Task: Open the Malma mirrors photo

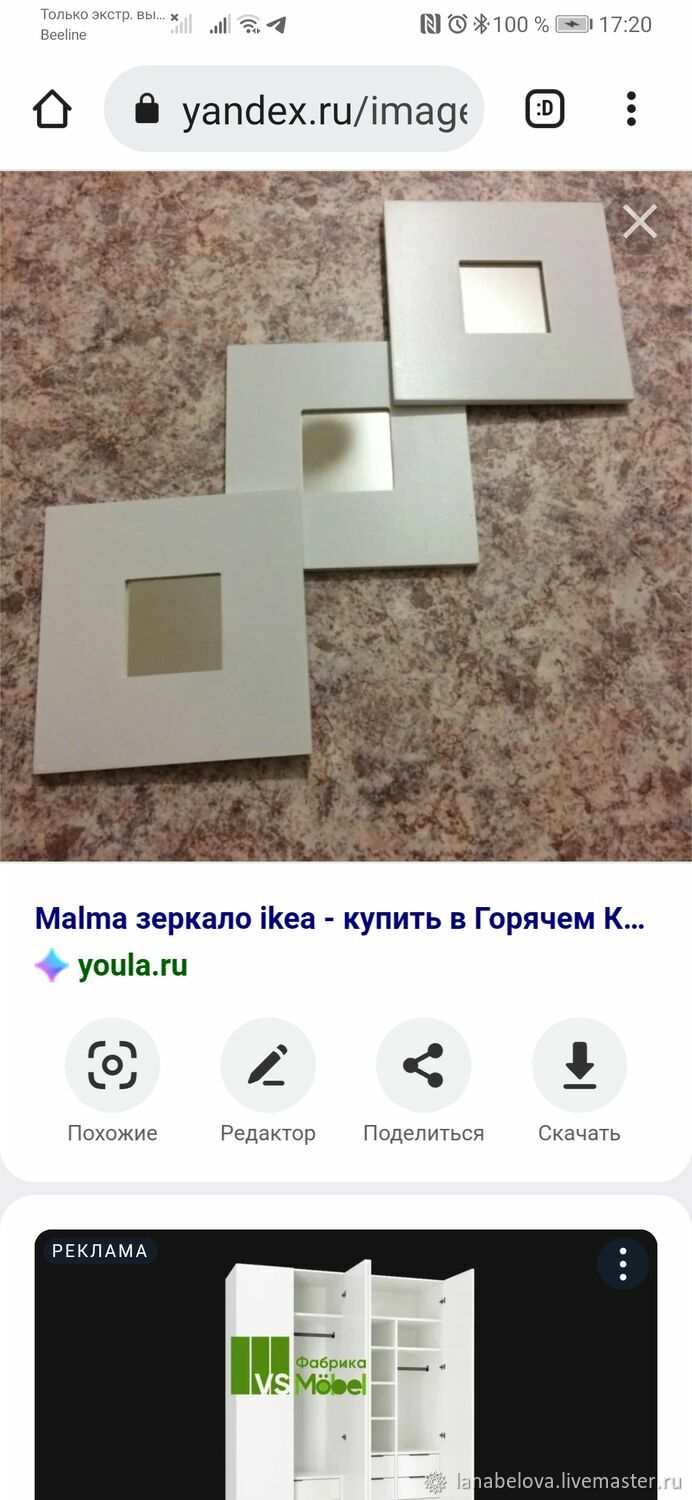Action: pyautogui.click(x=346, y=516)
